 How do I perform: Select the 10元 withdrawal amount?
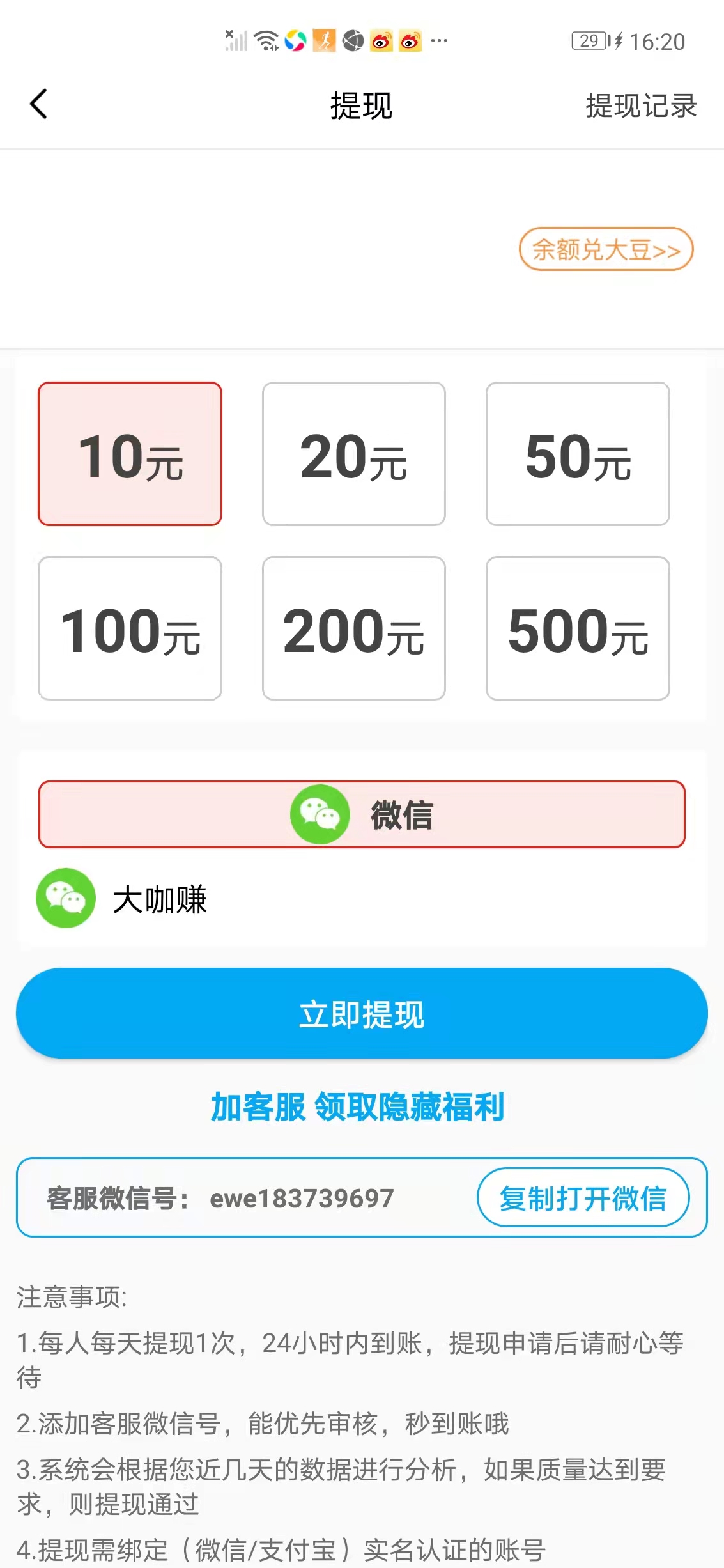click(130, 454)
